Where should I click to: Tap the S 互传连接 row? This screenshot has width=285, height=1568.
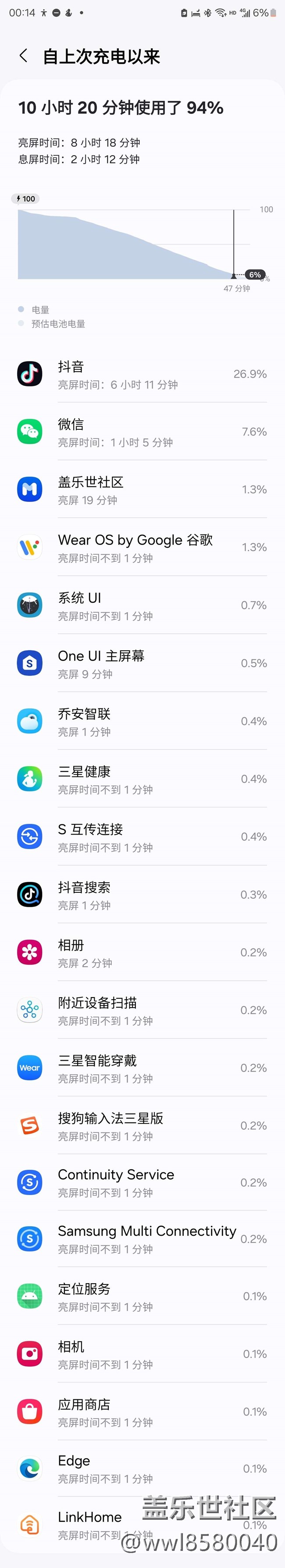pos(142,837)
